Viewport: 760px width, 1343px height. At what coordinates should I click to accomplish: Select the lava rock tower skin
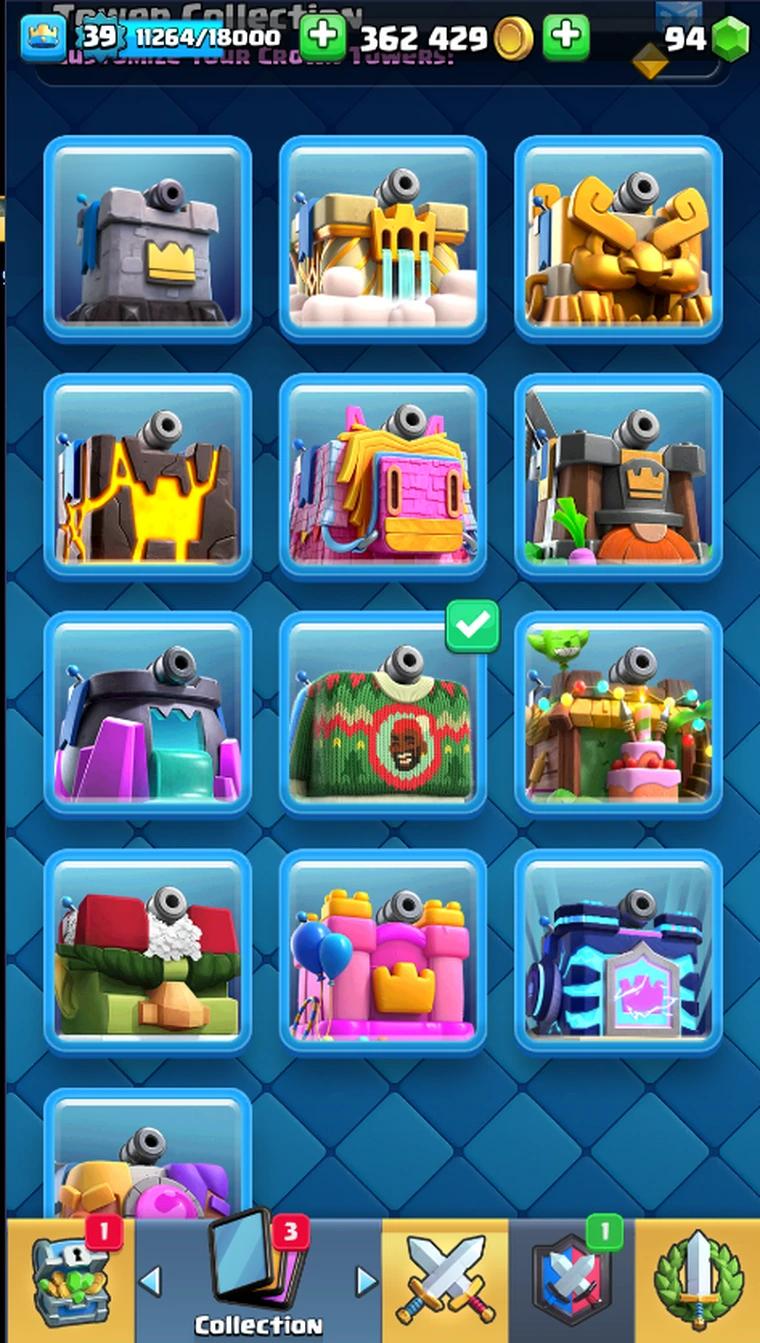point(148,477)
